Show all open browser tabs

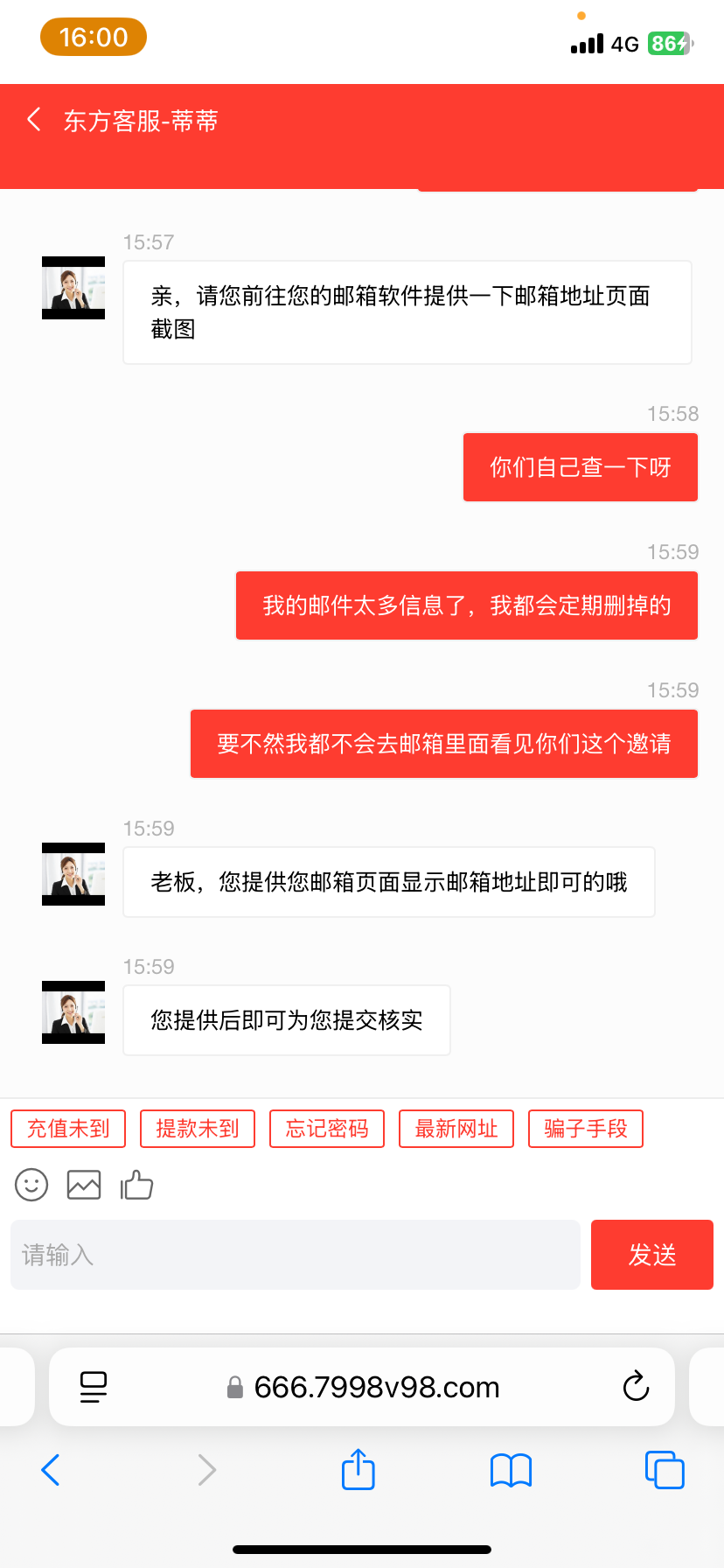point(665,1470)
